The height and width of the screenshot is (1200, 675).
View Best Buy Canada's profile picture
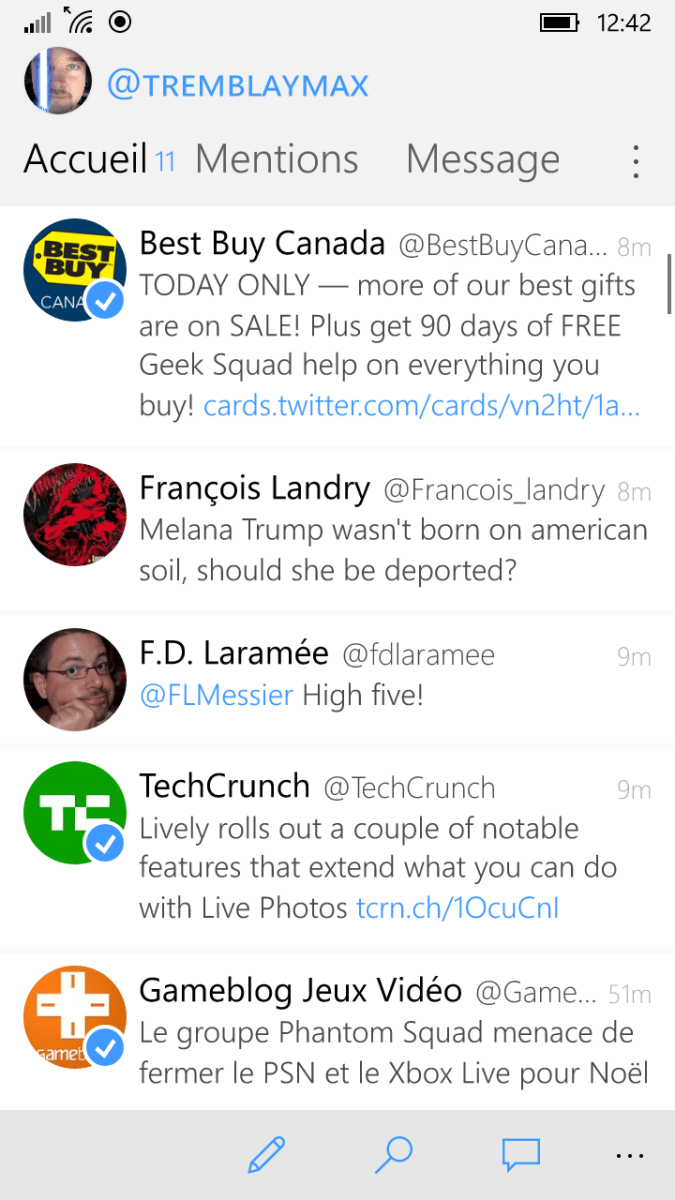[74, 270]
